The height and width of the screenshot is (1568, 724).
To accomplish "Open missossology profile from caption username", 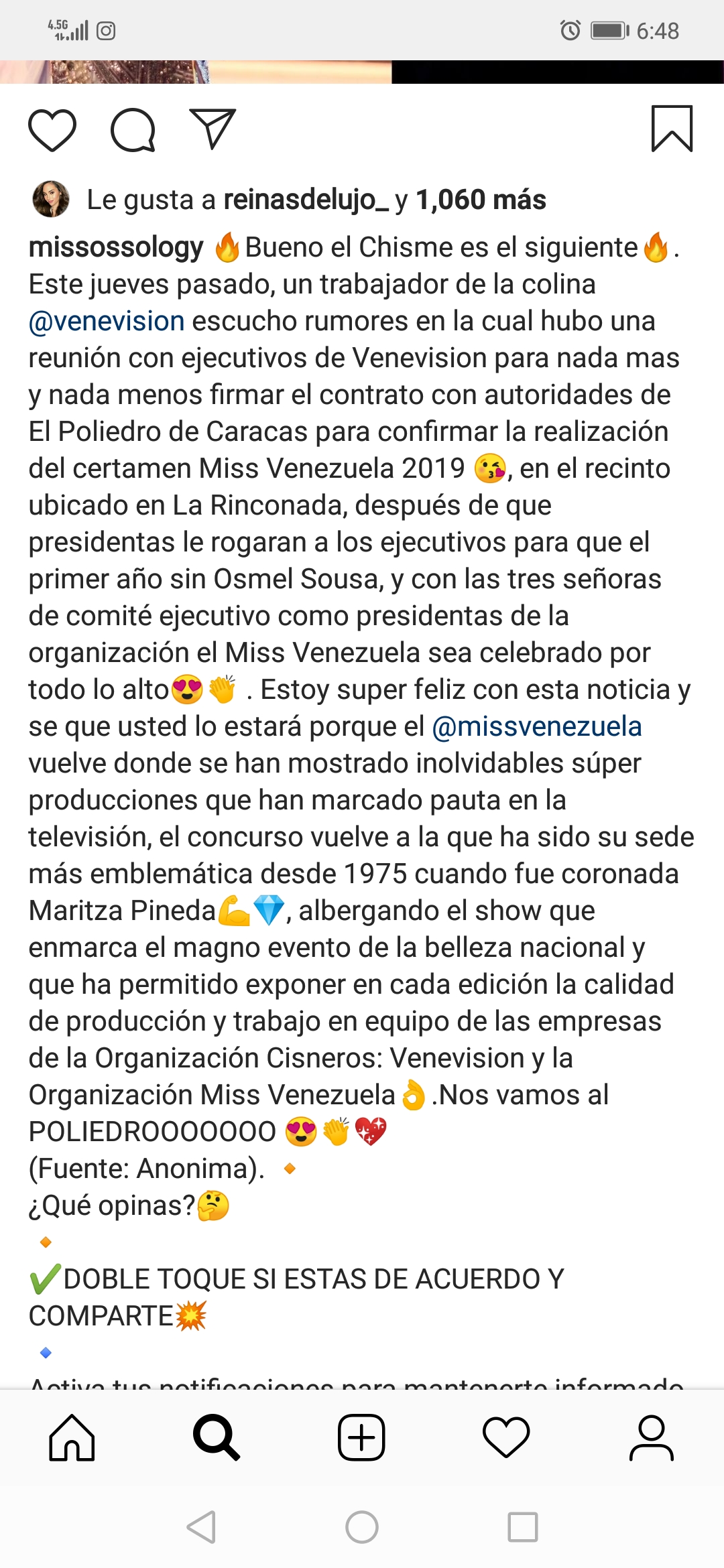I will [116, 247].
